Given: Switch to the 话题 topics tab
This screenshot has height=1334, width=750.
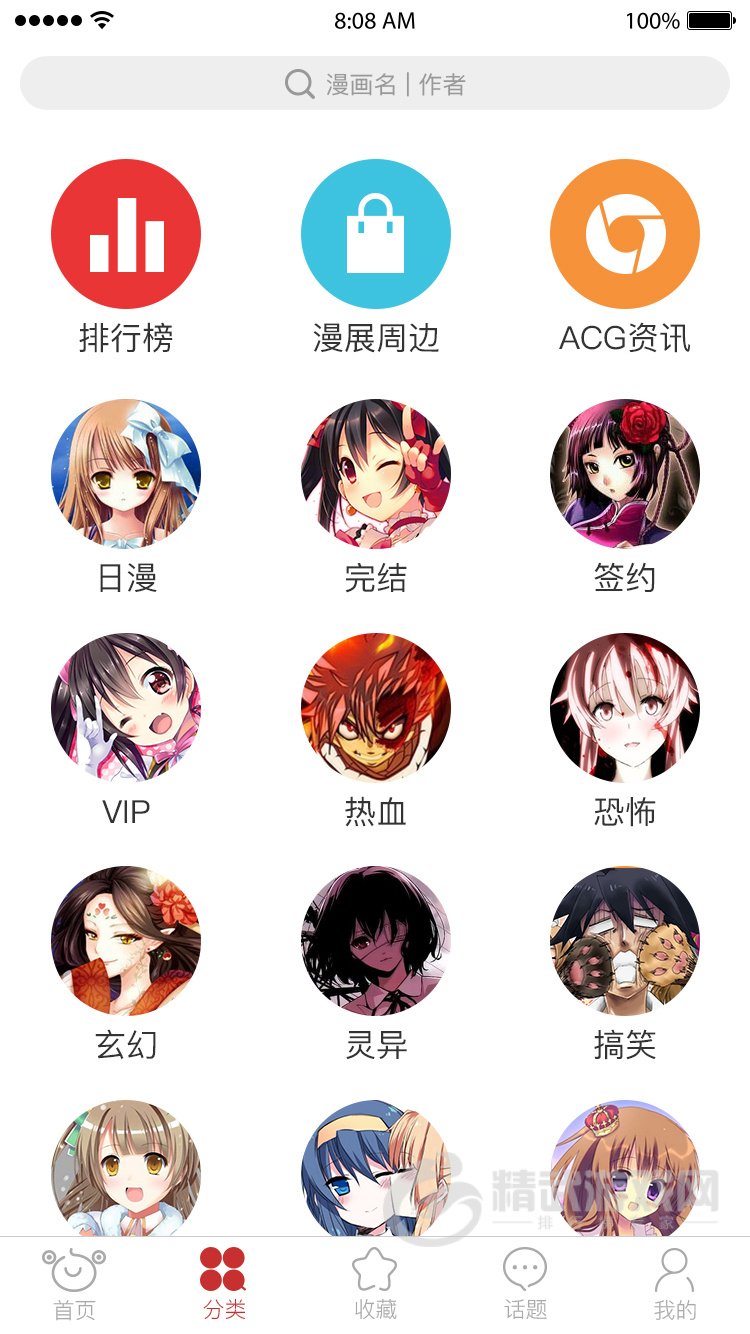Looking at the screenshot, I should coord(525,1284).
